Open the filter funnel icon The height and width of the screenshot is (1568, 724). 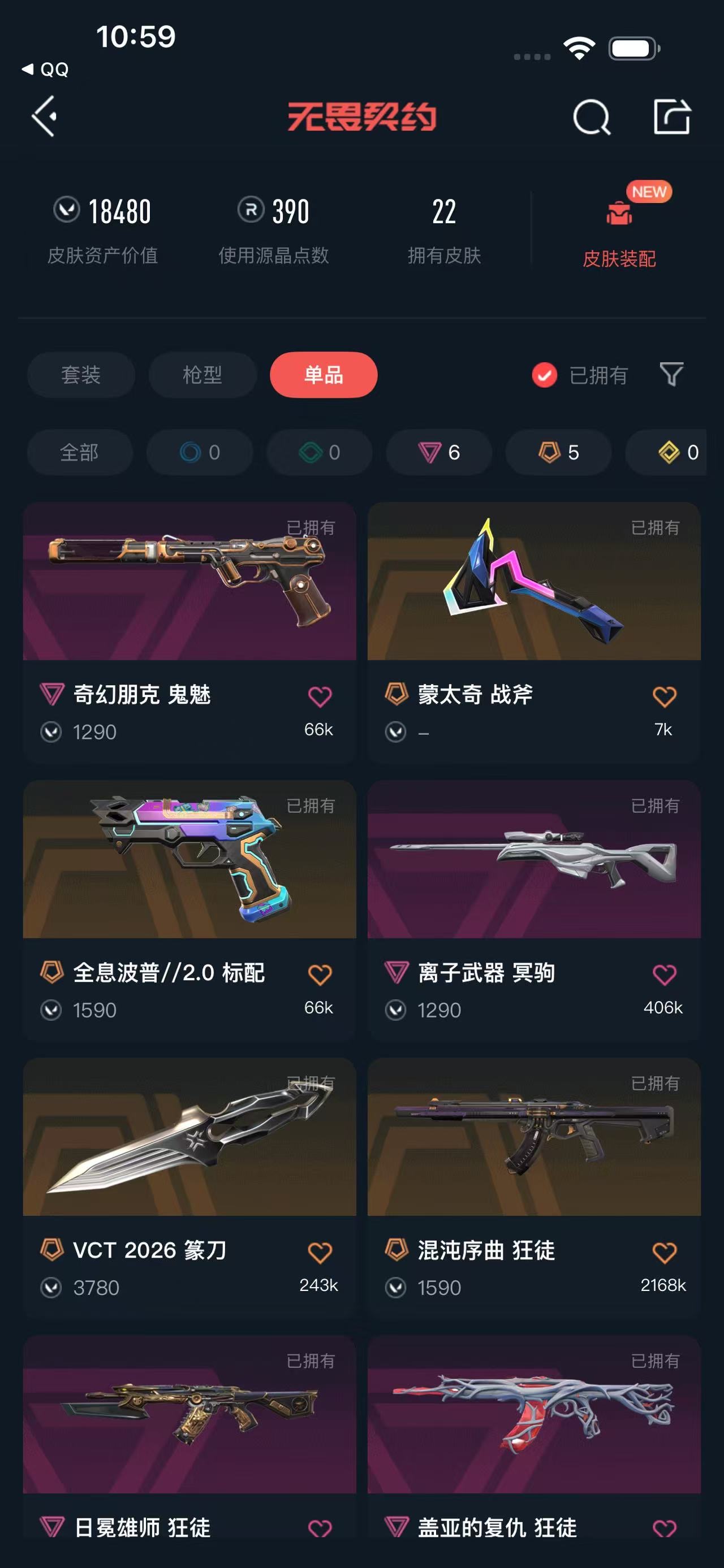click(671, 374)
